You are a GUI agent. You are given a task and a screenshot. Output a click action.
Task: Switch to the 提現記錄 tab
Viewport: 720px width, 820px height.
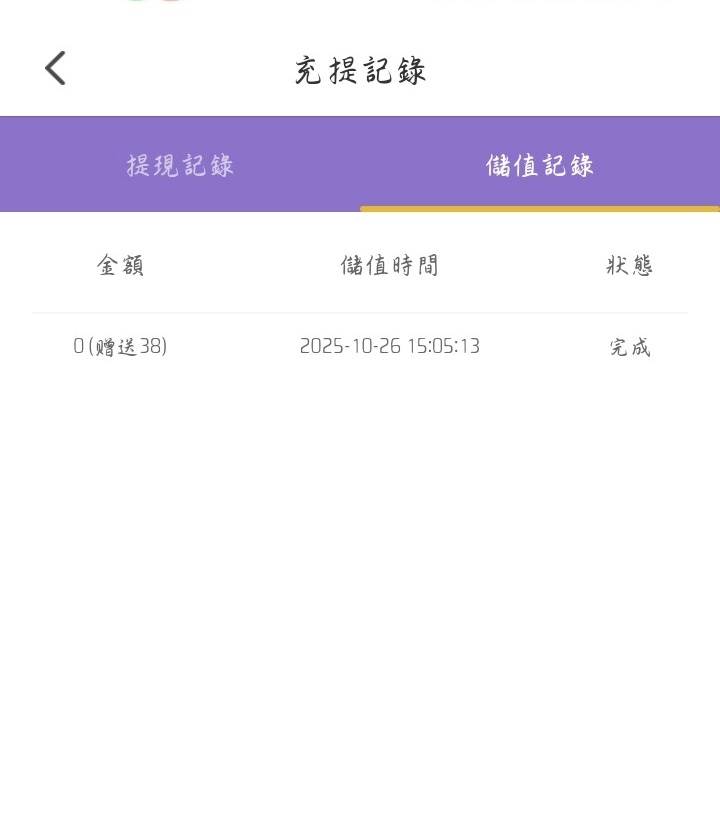point(180,165)
